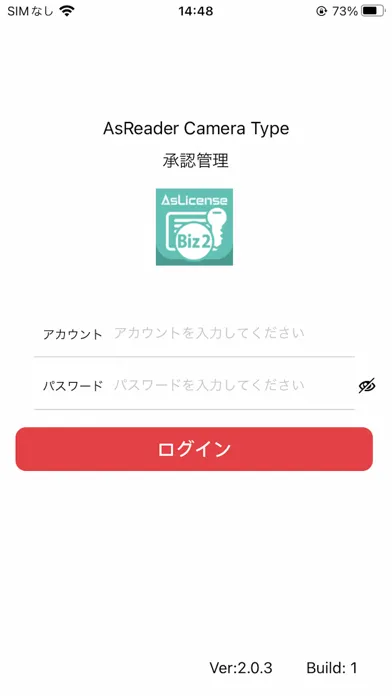Screen dimensions: 392x696
Task: Tap the アカウント input field
Action: click(x=234, y=333)
